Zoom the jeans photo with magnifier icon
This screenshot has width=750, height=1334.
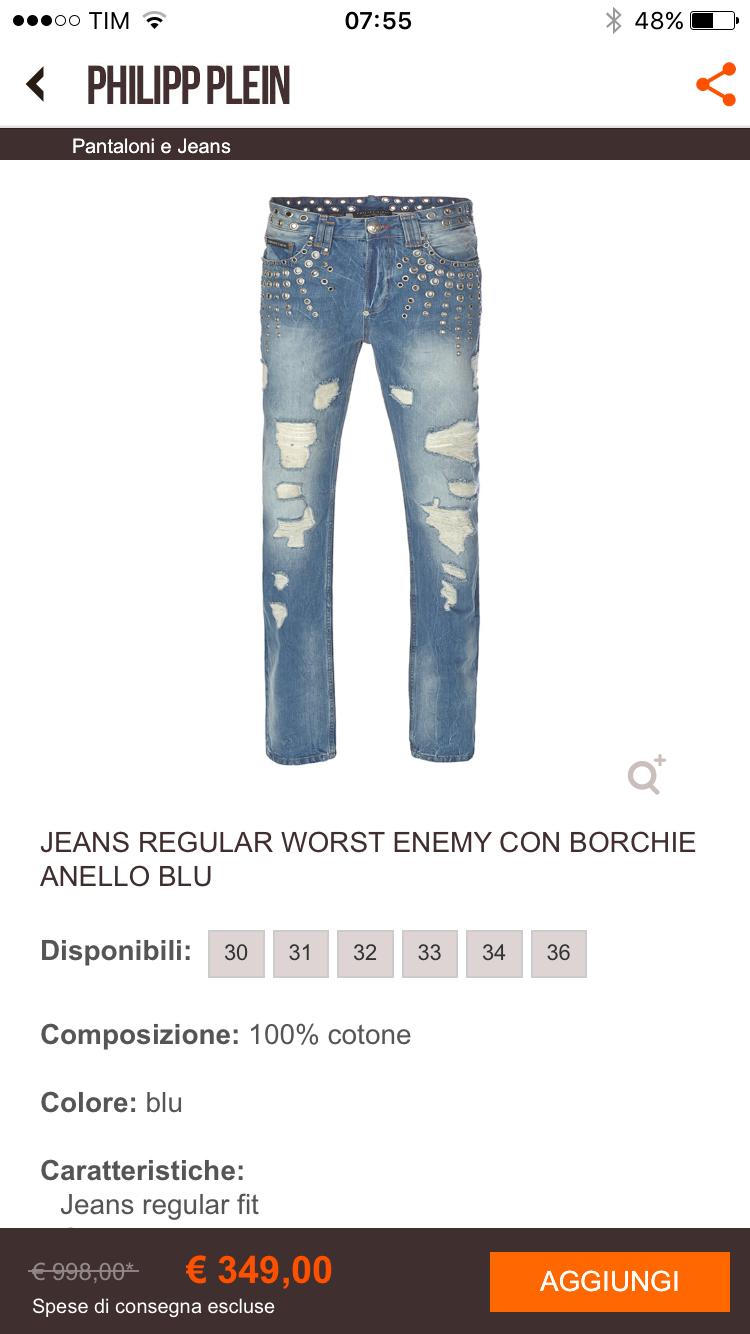point(646,775)
